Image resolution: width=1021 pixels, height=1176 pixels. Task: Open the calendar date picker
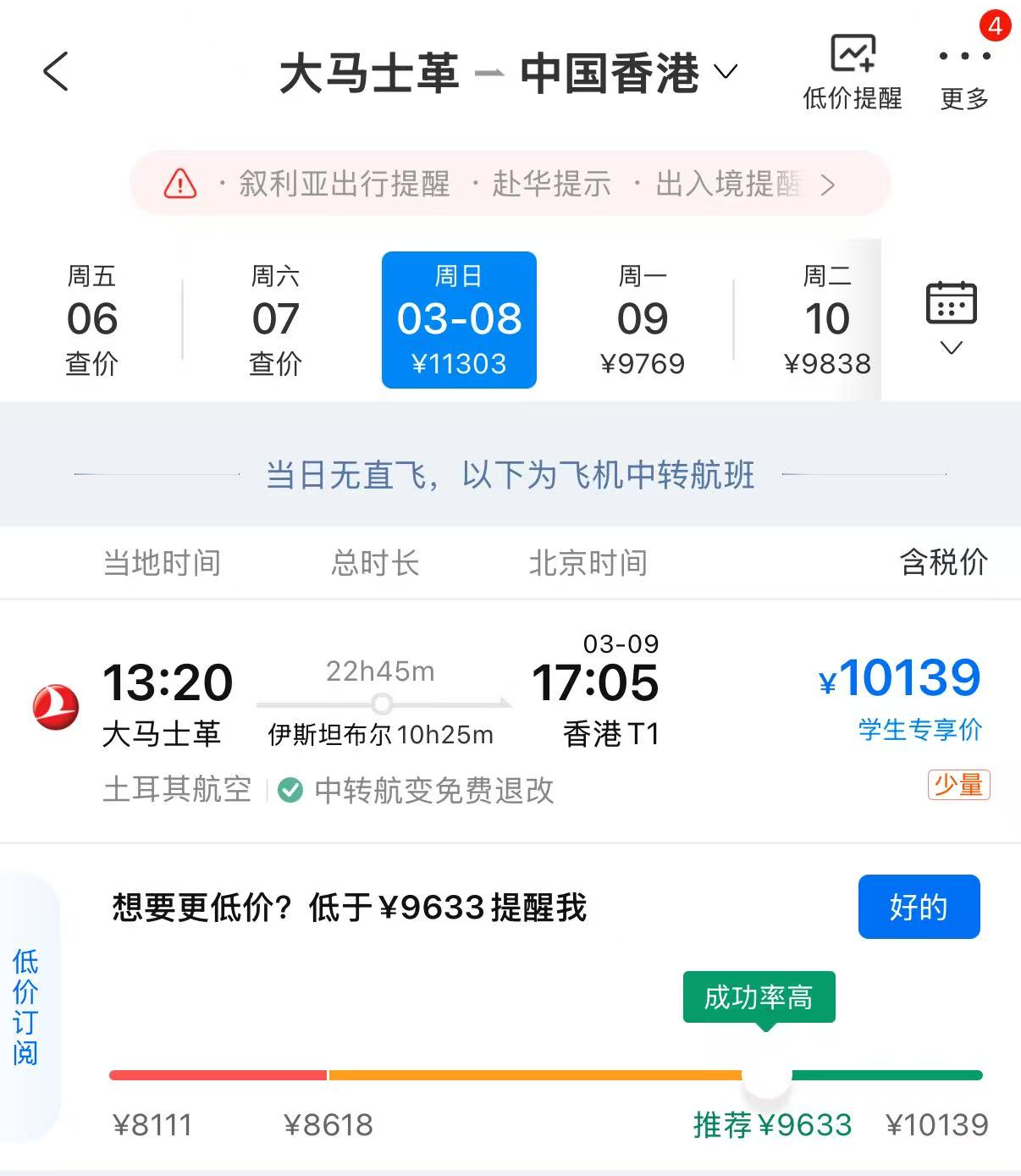point(951,318)
